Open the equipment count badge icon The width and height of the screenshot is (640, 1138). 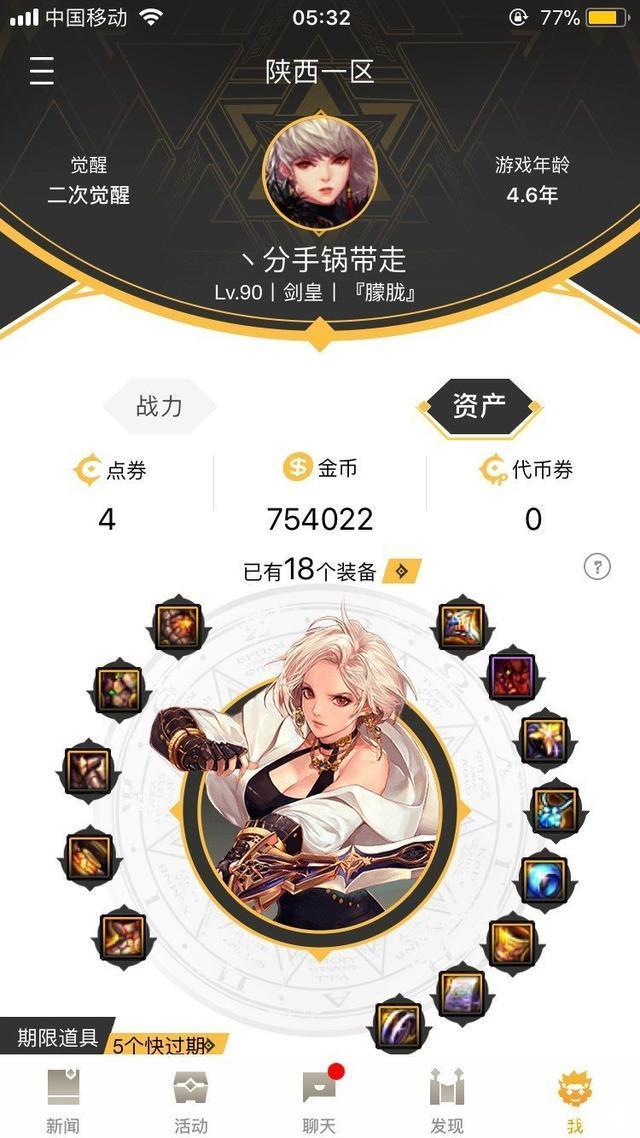coord(401,571)
